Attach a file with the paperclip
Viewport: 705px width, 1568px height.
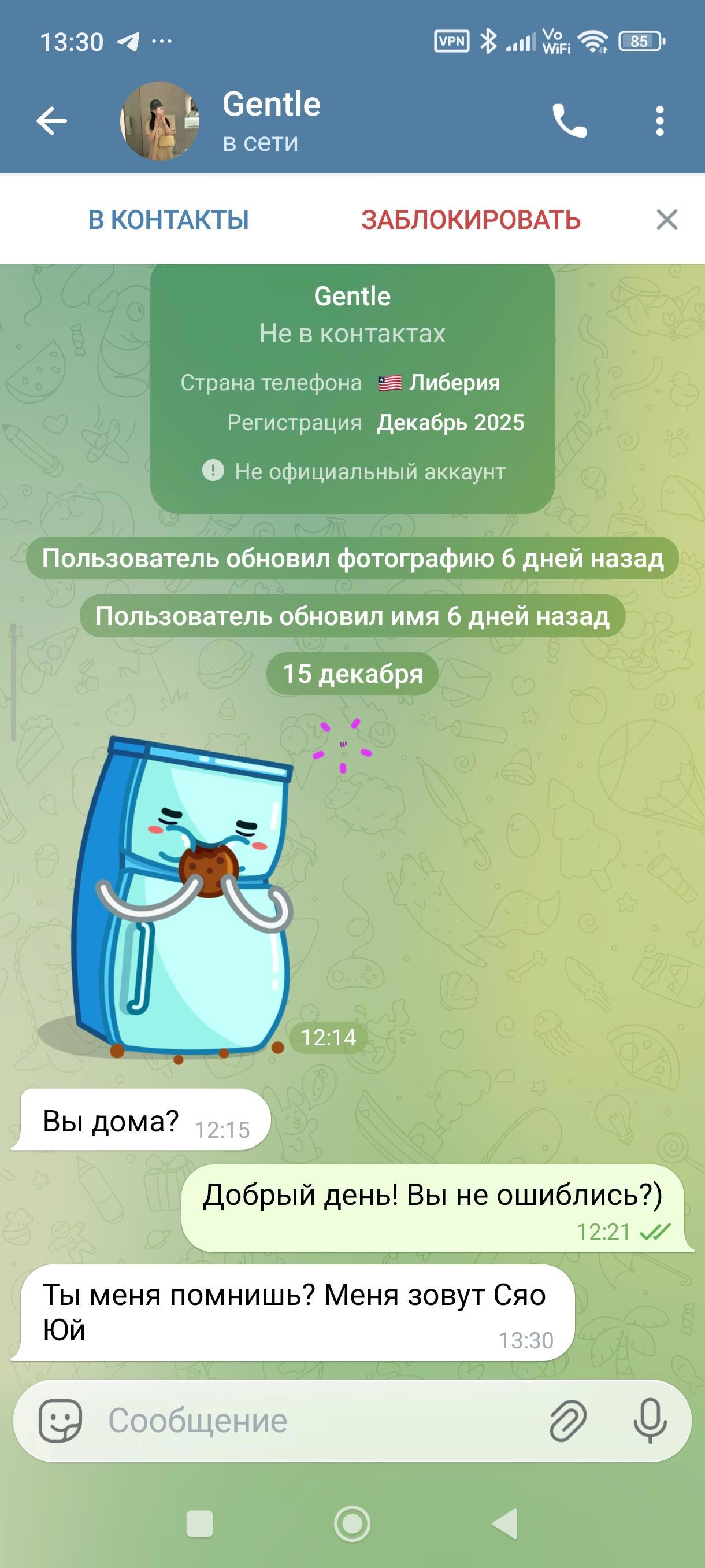(x=567, y=1421)
